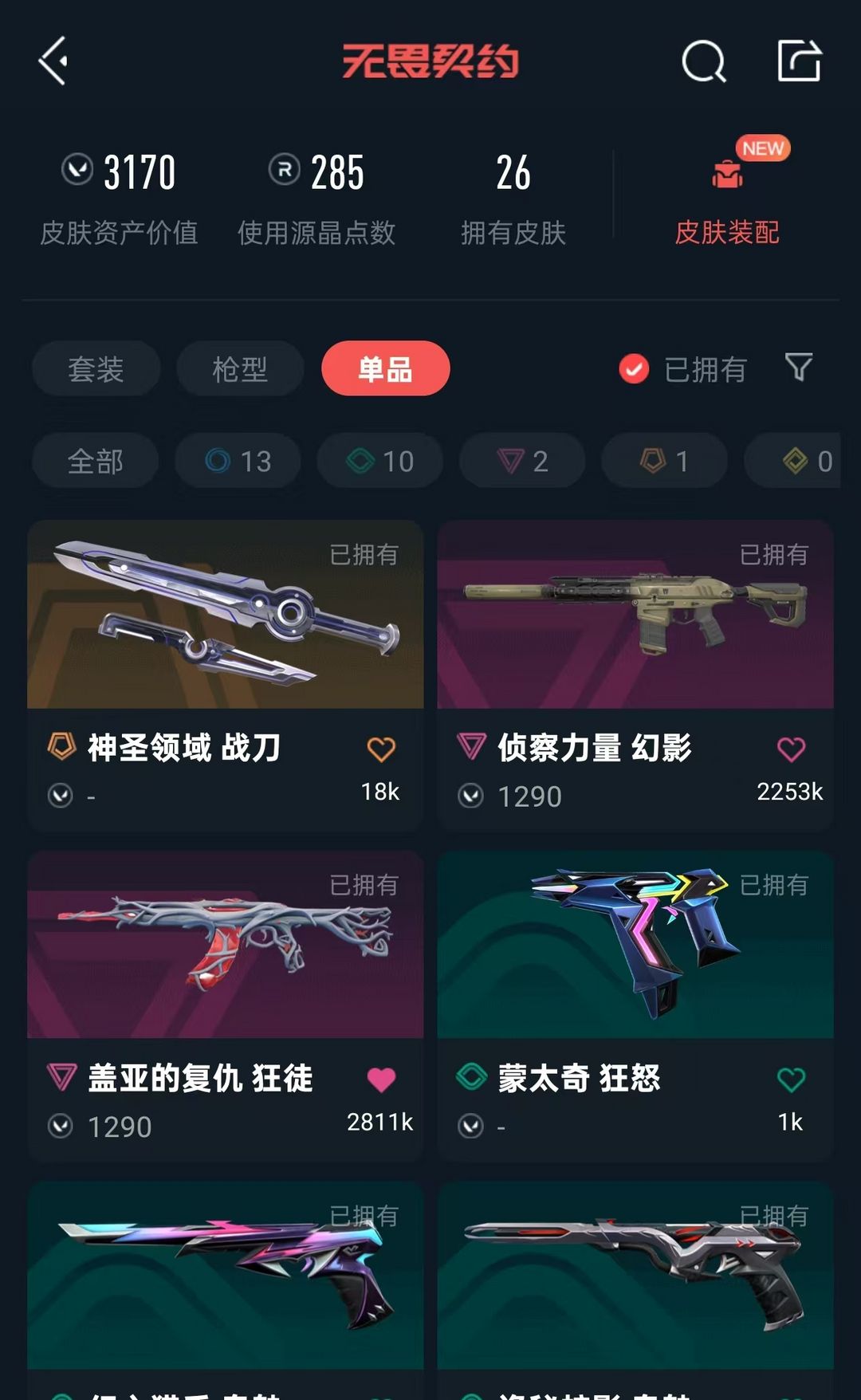The height and width of the screenshot is (1400, 861).
Task: Like the 神圣领域 战刀 skin
Action: click(381, 749)
